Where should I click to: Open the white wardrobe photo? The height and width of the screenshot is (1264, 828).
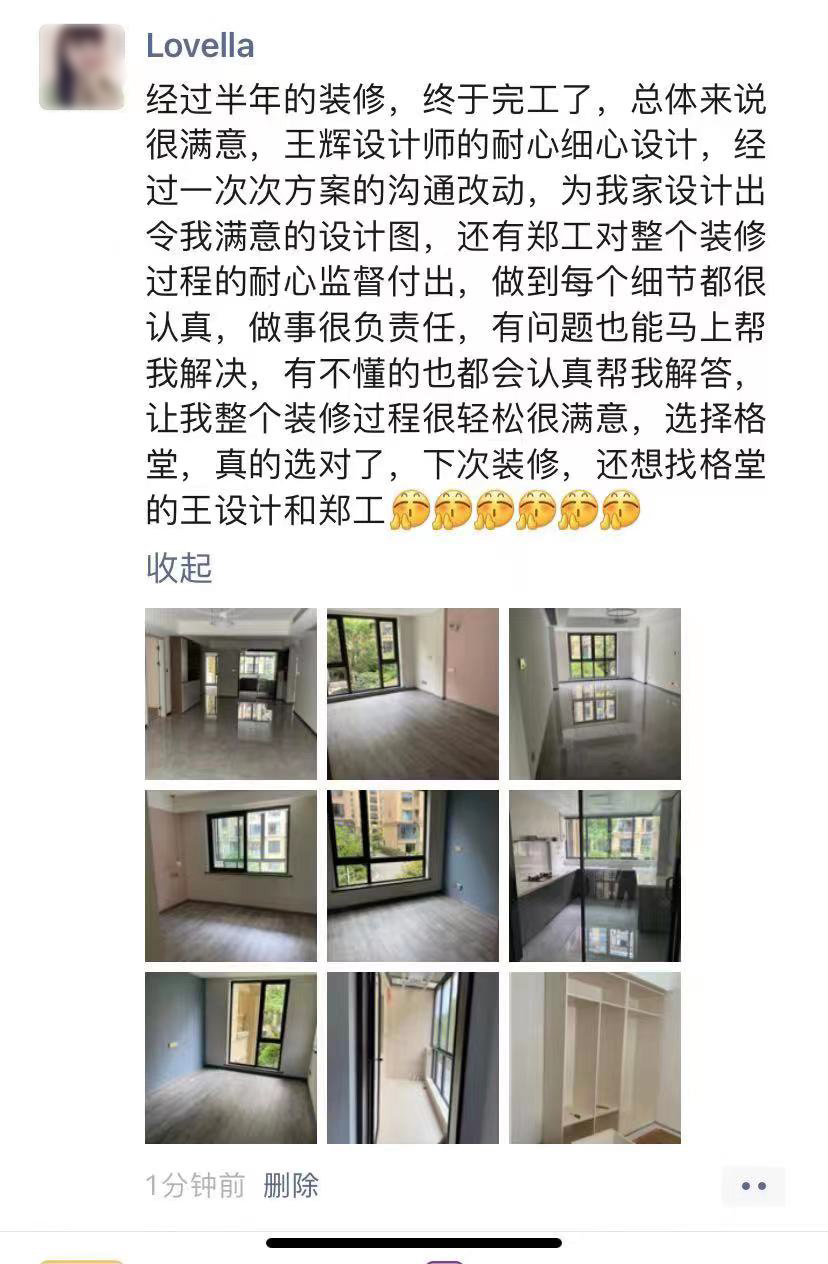click(594, 1057)
